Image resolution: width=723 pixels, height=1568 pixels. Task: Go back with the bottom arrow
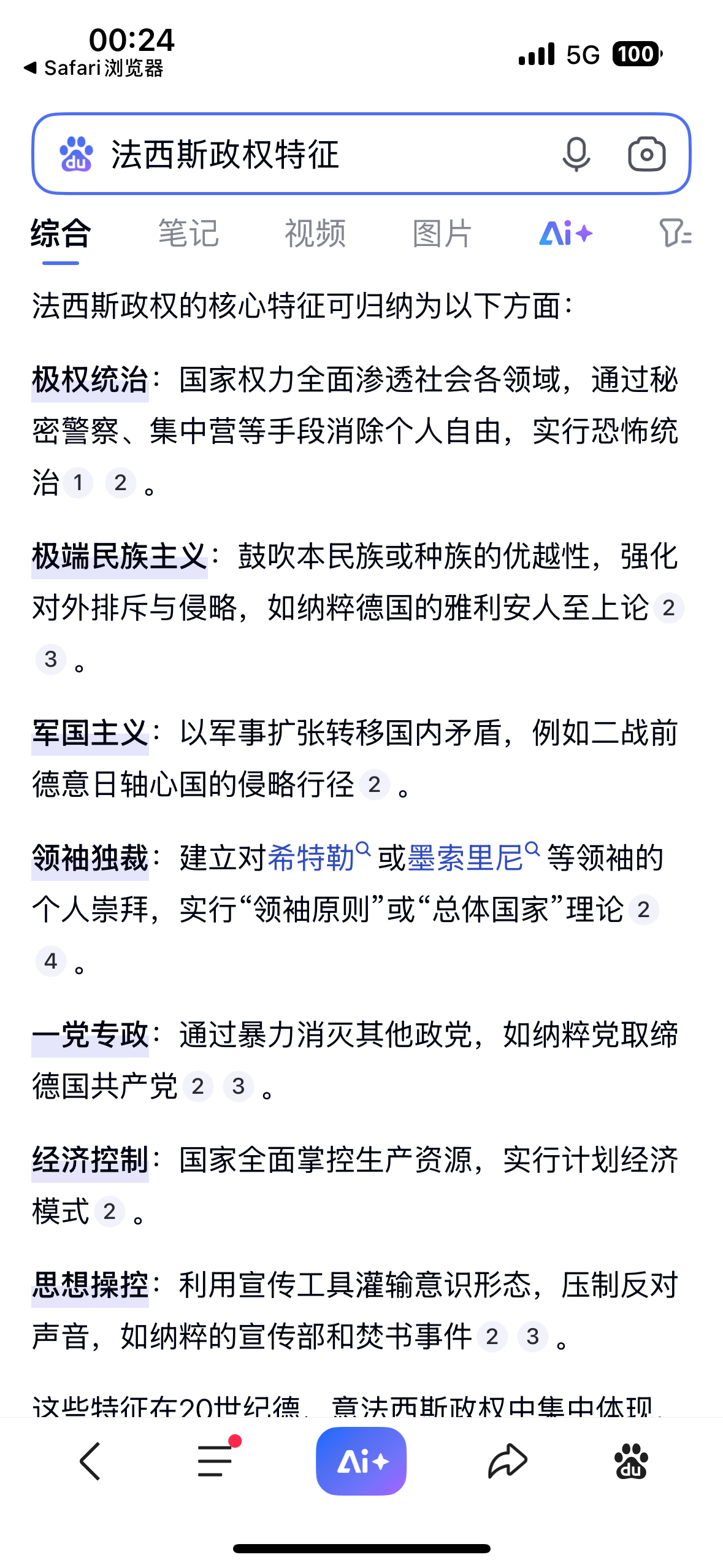[90, 1461]
